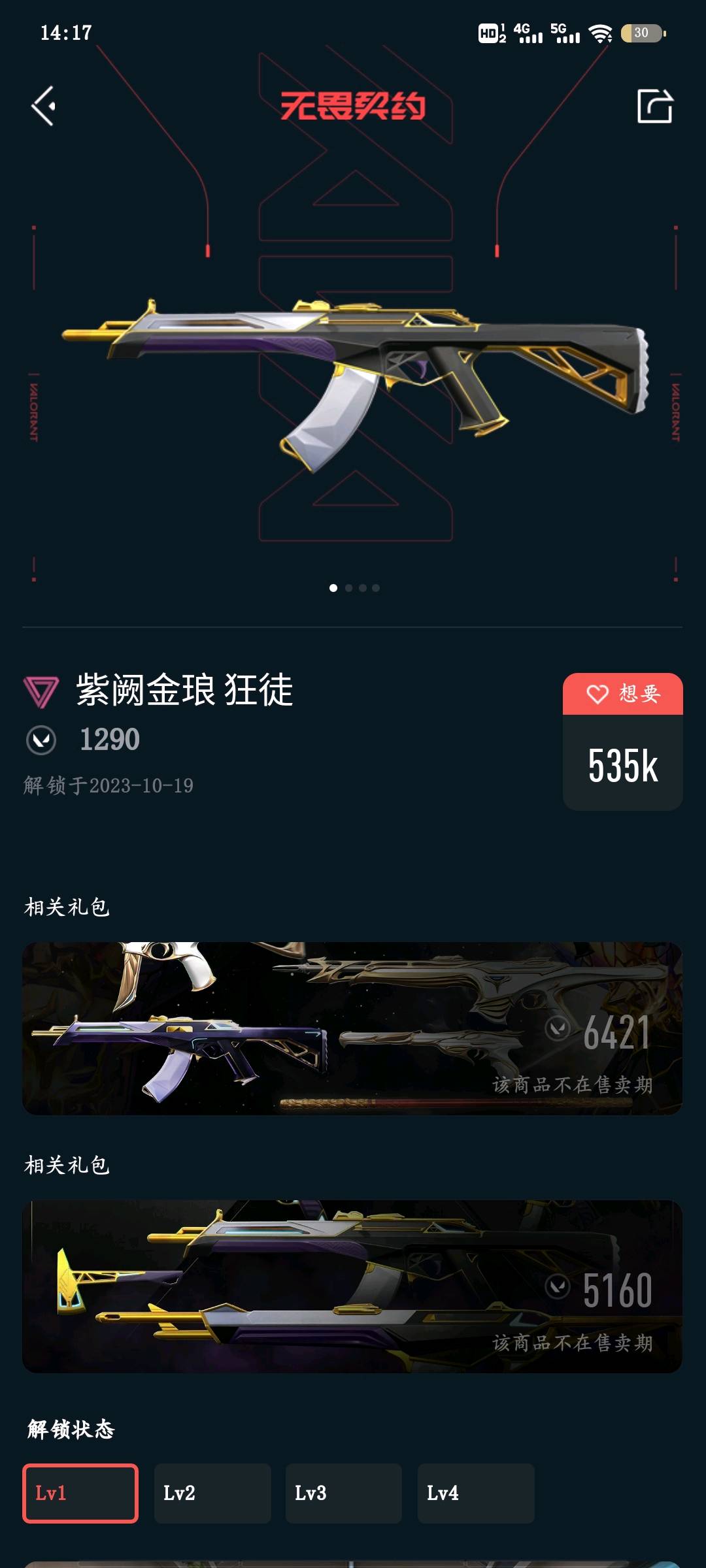Switch to Lv4 unlock level
This screenshot has height=1568, width=706.
[476, 1494]
